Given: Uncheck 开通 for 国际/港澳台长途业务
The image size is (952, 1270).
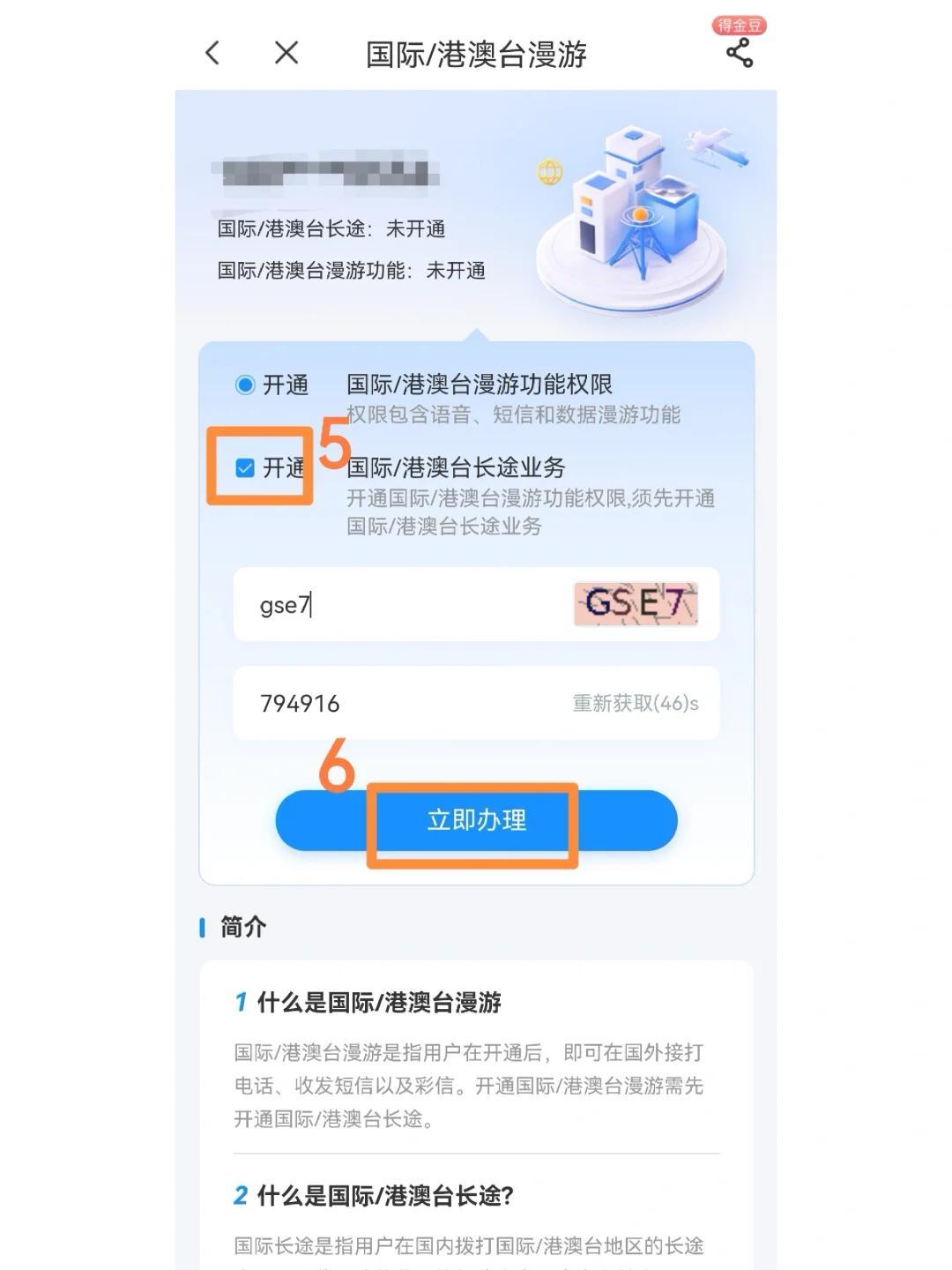Looking at the screenshot, I should point(245,467).
